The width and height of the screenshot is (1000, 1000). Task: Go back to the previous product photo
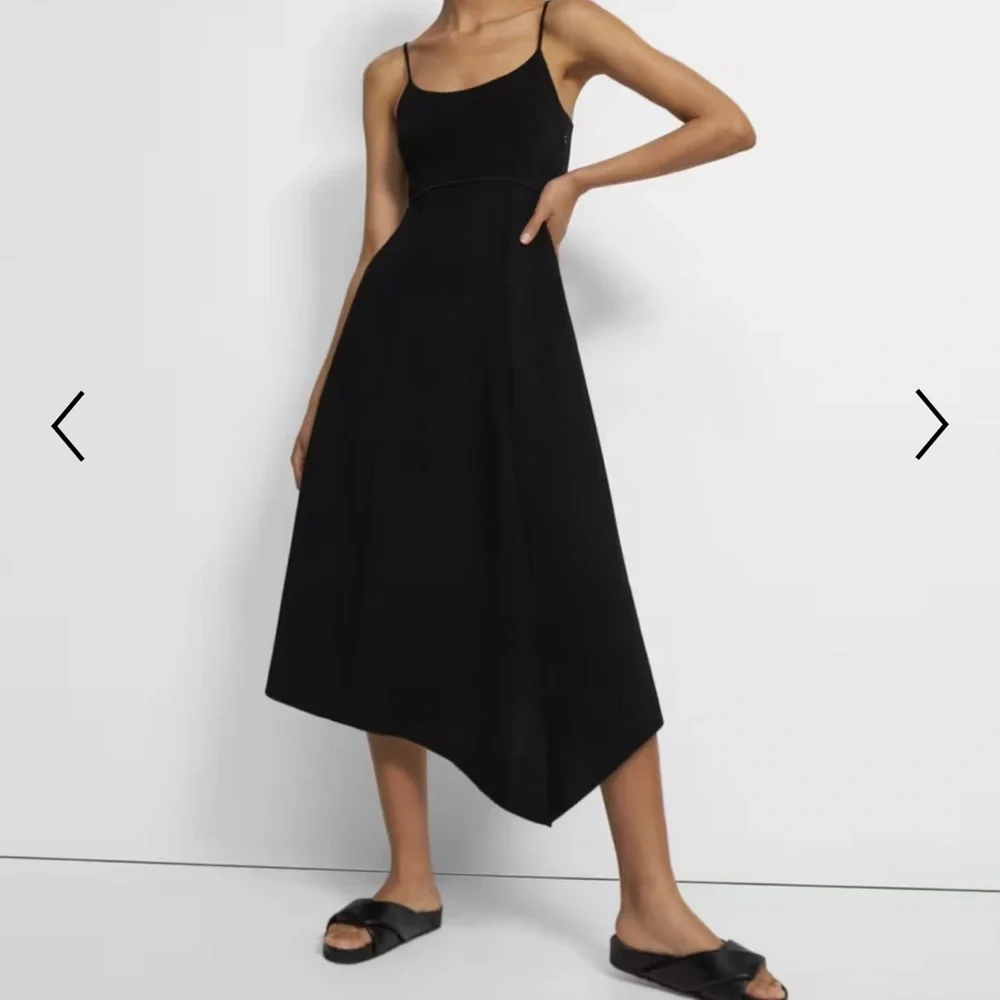(68, 426)
